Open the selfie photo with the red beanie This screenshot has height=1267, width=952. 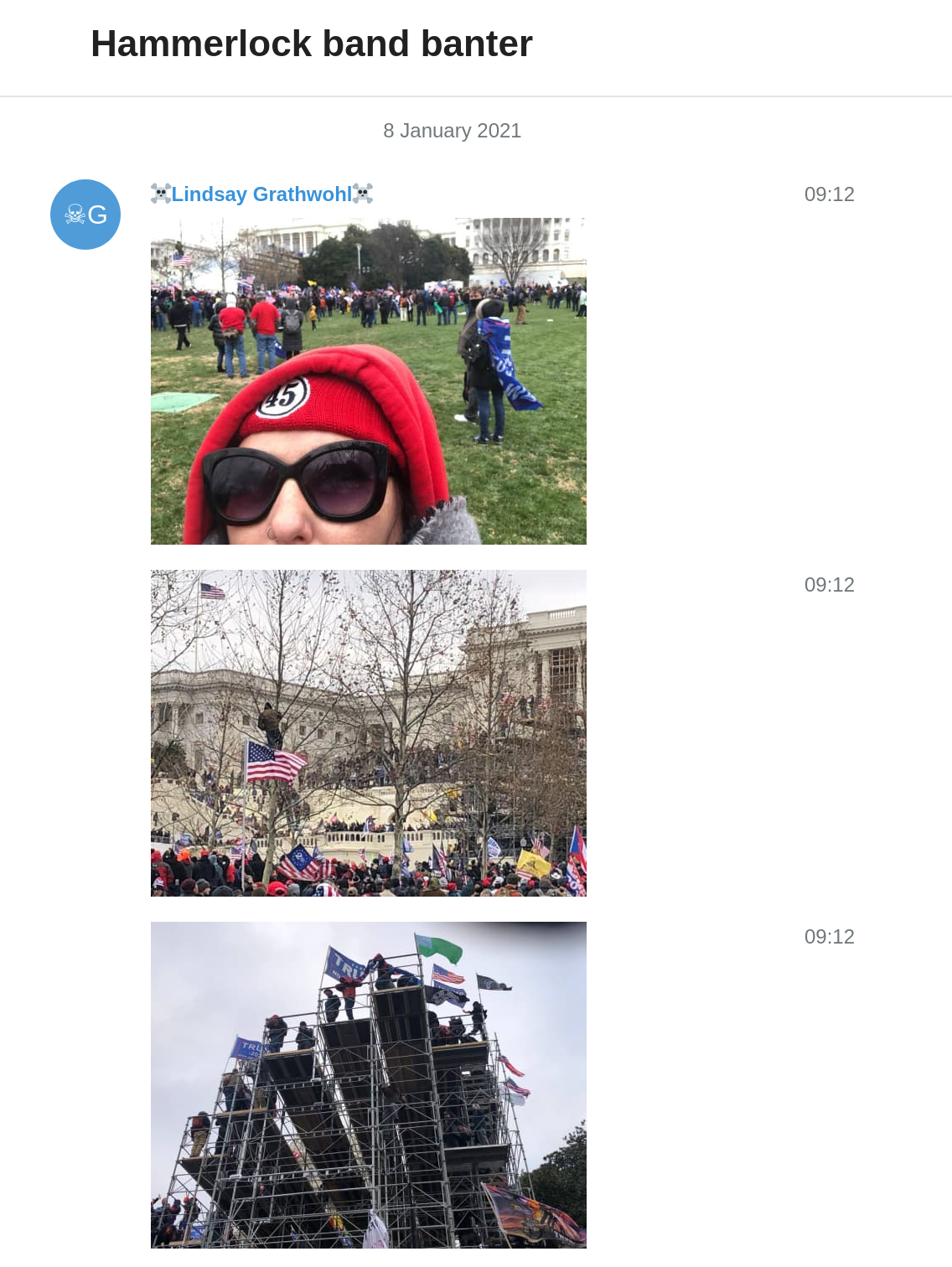point(369,381)
